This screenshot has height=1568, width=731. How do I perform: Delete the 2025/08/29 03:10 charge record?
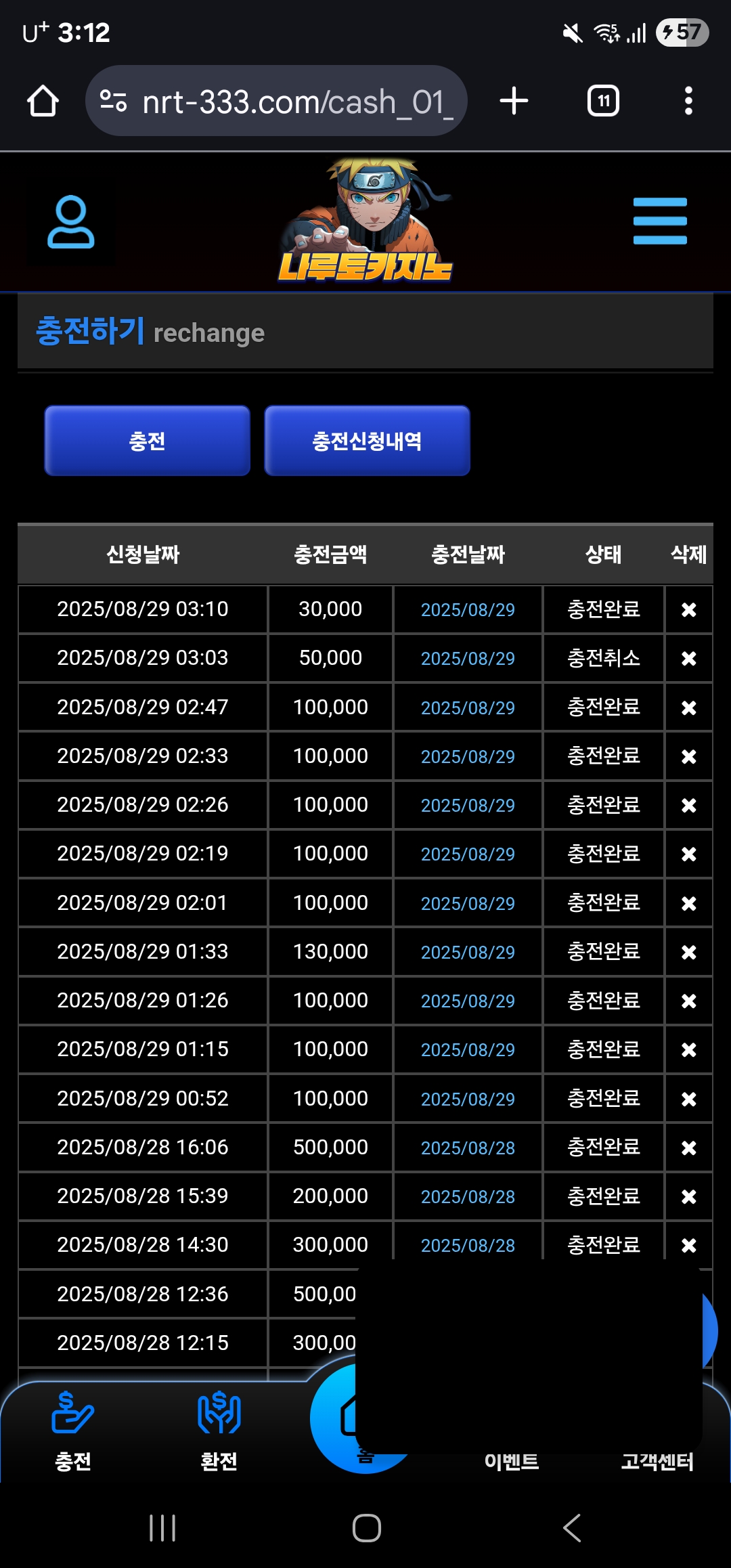tap(688, 610)
